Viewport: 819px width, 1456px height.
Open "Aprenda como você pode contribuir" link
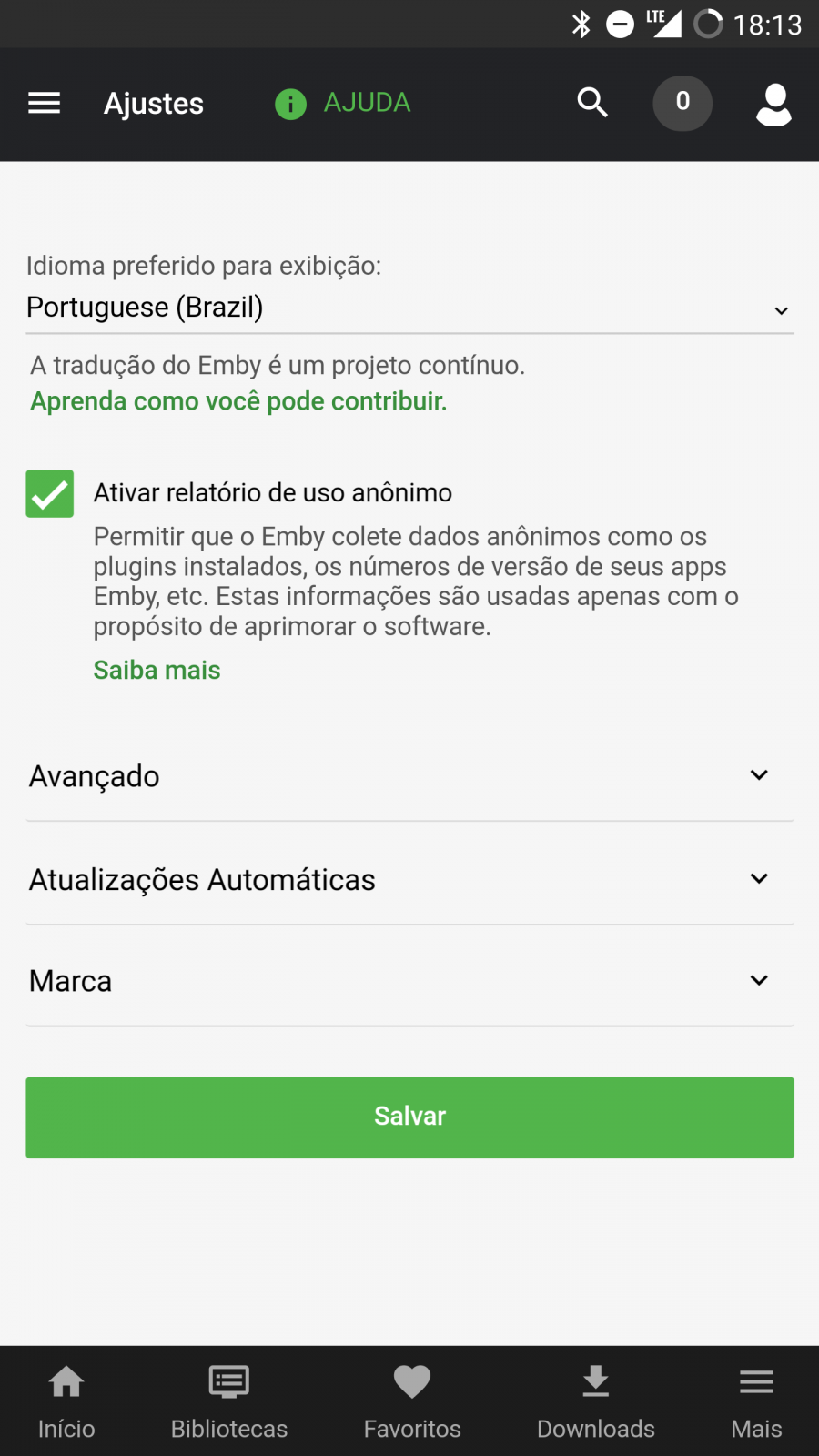point(238,401)
